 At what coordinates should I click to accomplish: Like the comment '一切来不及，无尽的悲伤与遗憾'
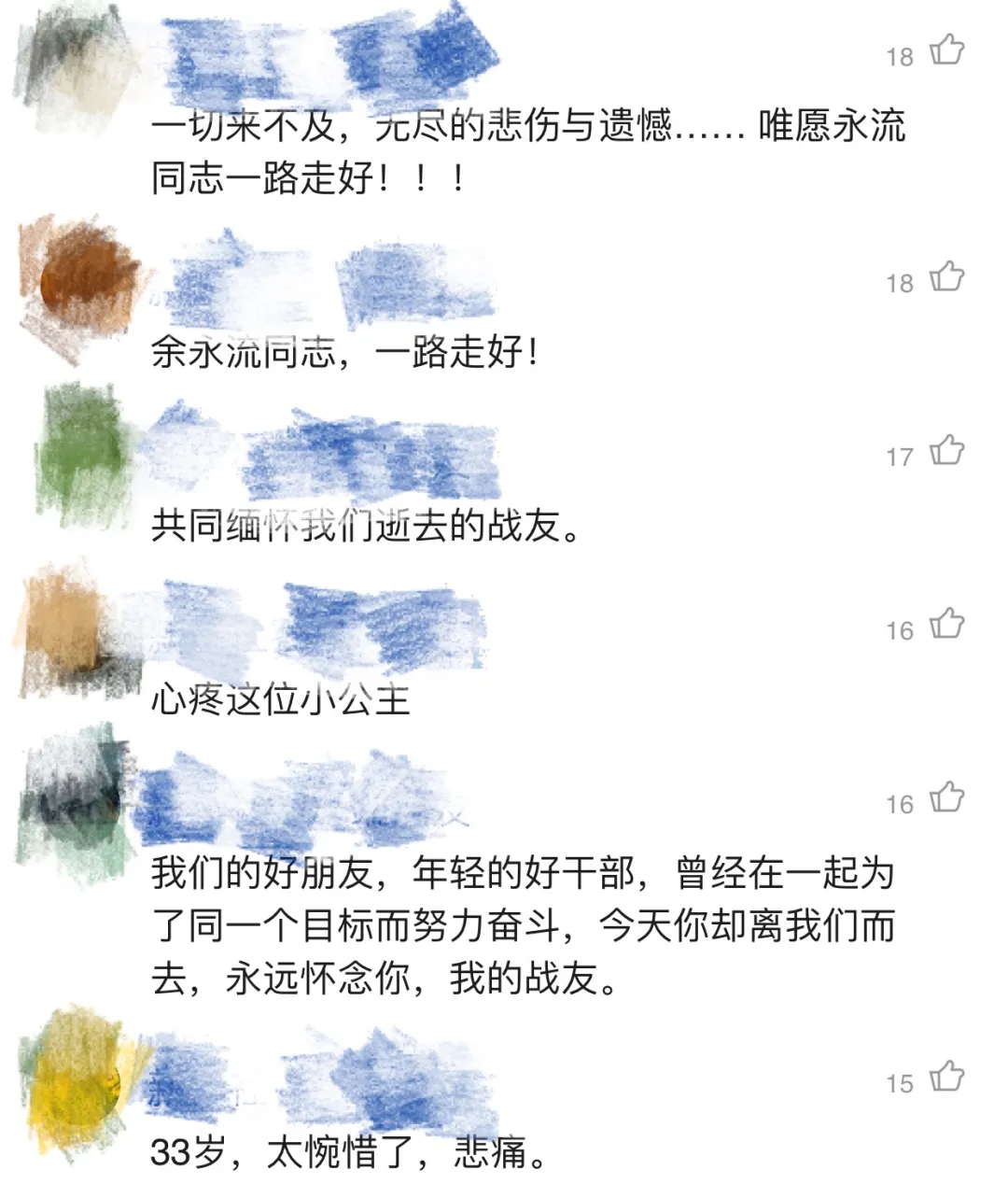pyautogui.click(x=946, y=50)
